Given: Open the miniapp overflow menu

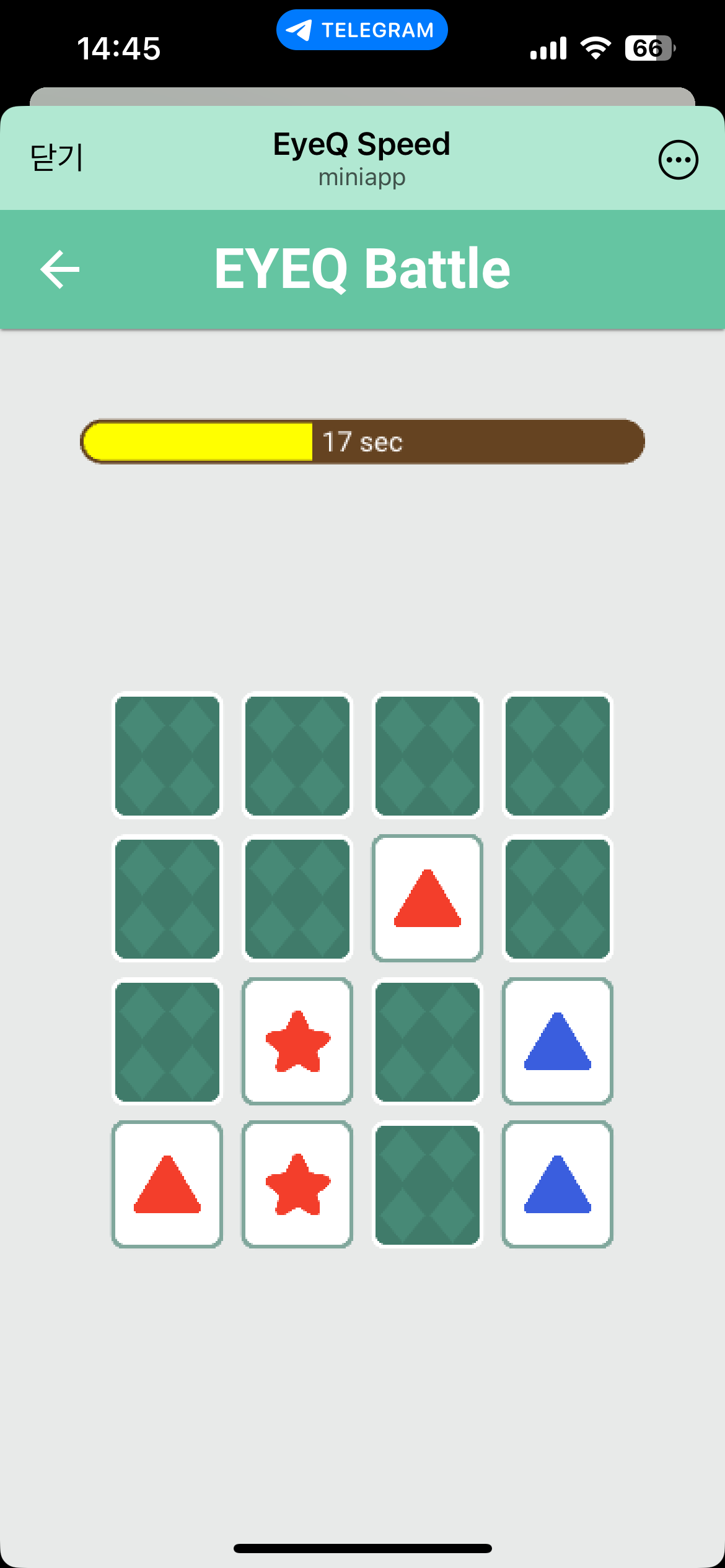Looking at the screenshot, I should coord(678,160).
